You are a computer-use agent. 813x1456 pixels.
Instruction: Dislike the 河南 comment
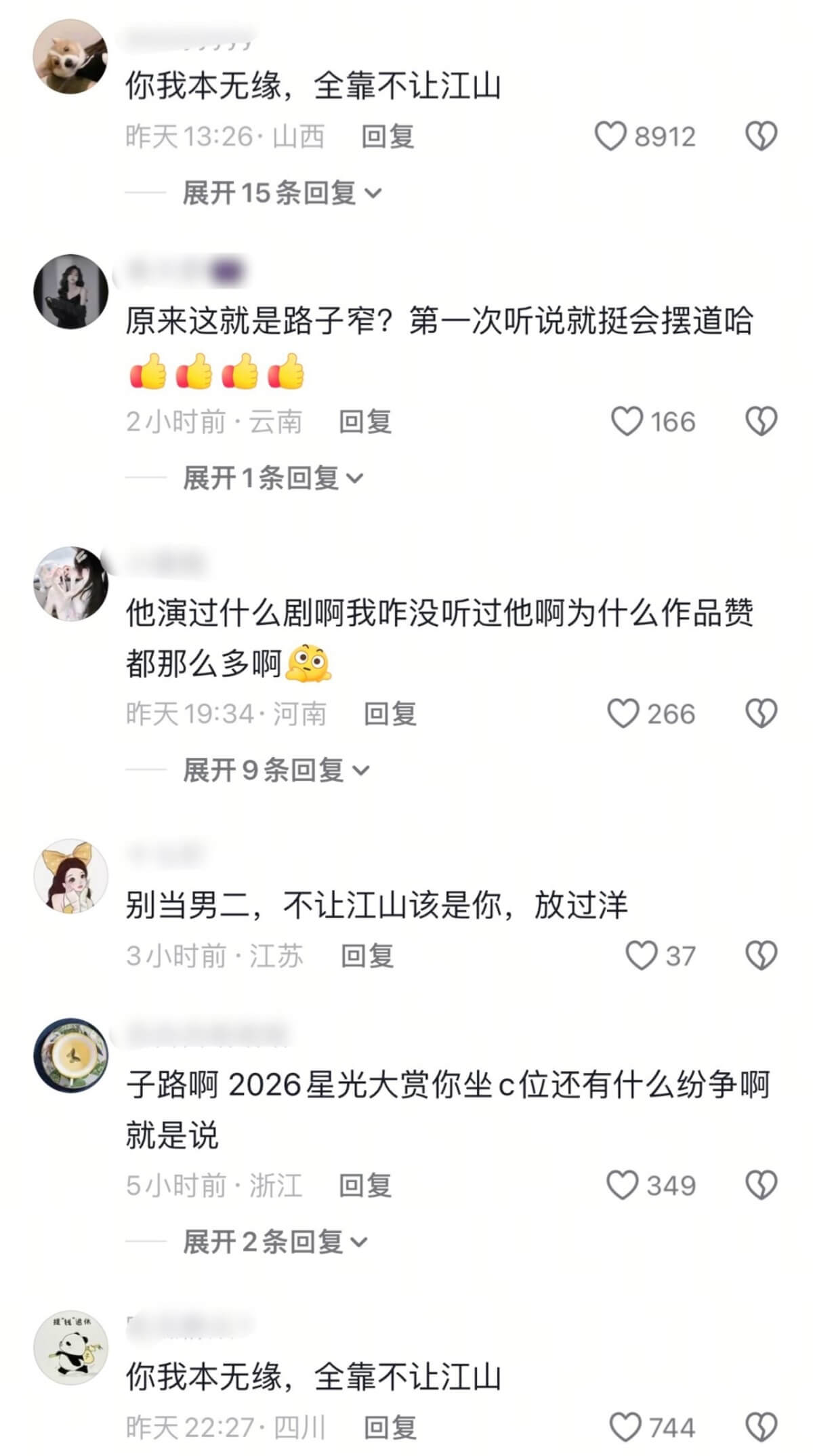coord(761,714)
